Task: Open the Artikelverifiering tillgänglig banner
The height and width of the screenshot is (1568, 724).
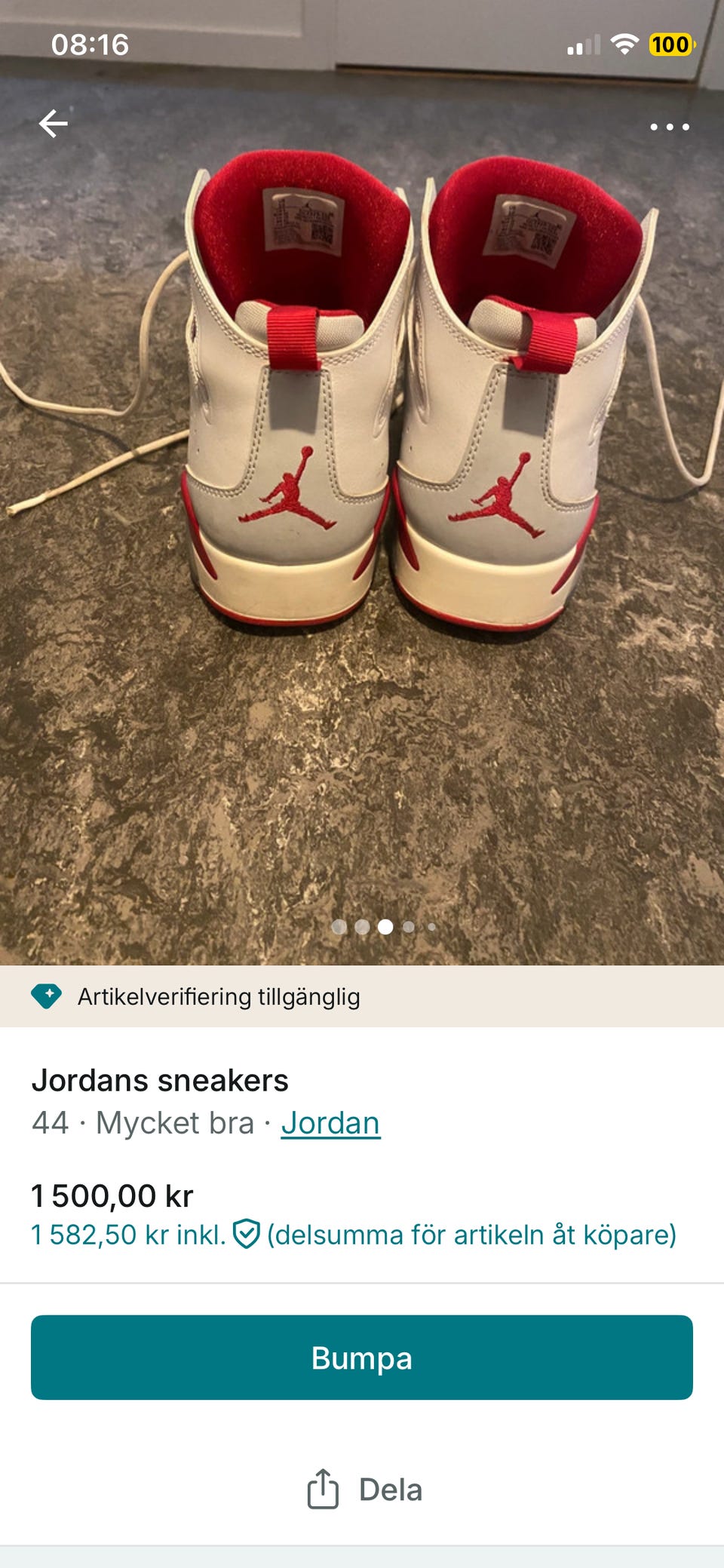Action: click(362, 996)
